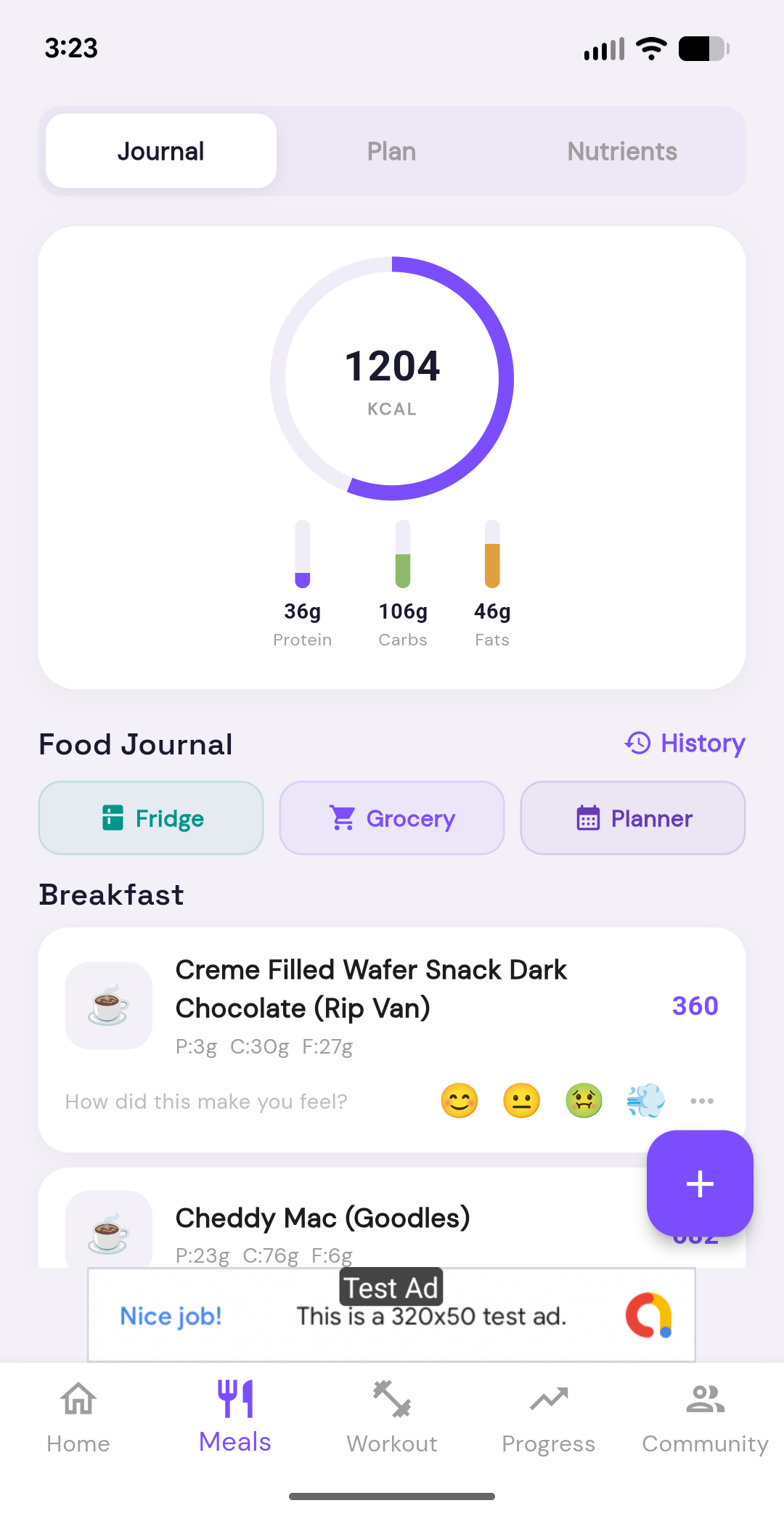This screenshot has width=784, height=1519.
Task: React with the smiling emoji
Action: click(458, 1101)
